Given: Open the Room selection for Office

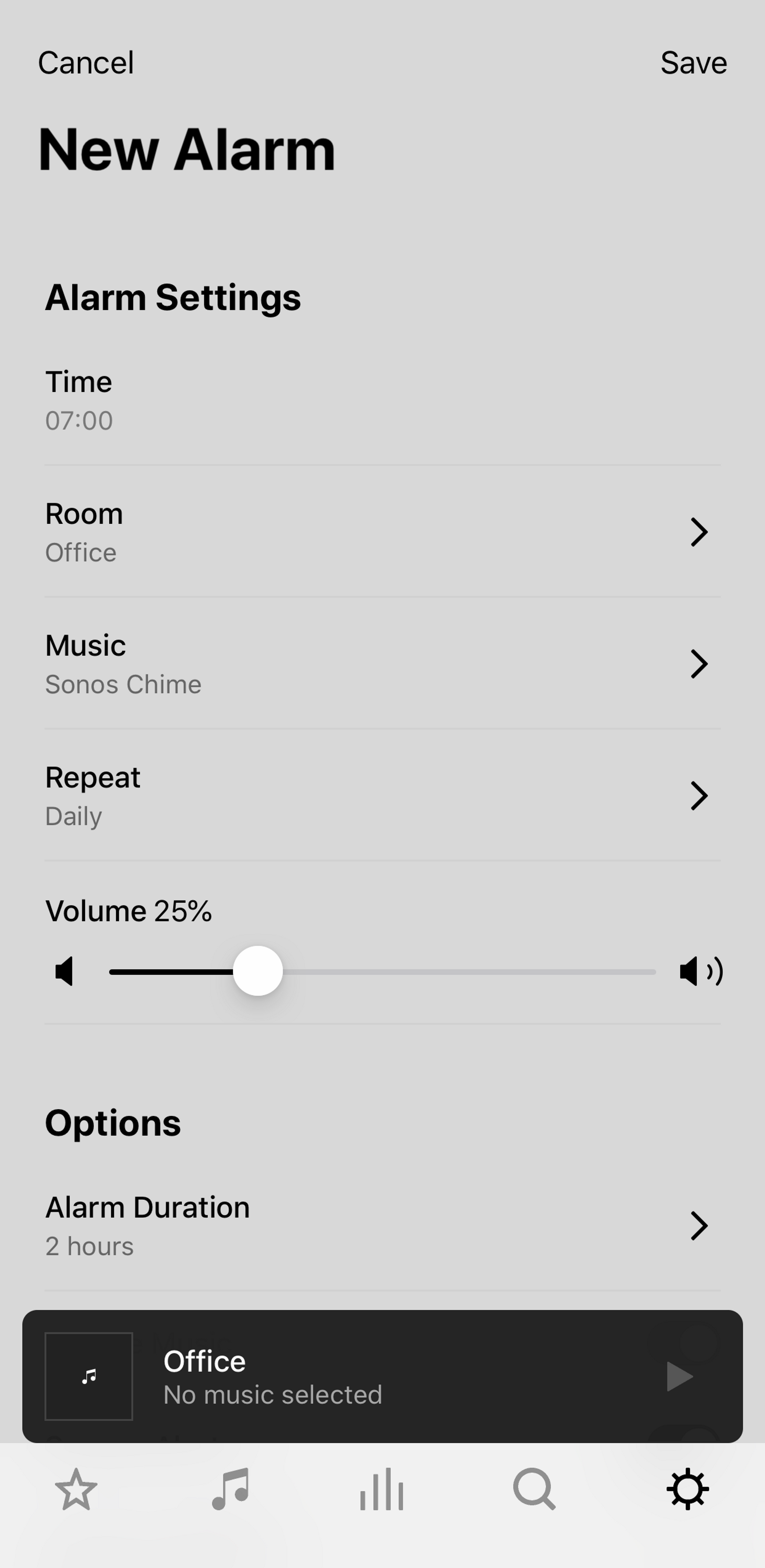Looking at the screenshot, I should pyautogui.click(x=382, y=531).
